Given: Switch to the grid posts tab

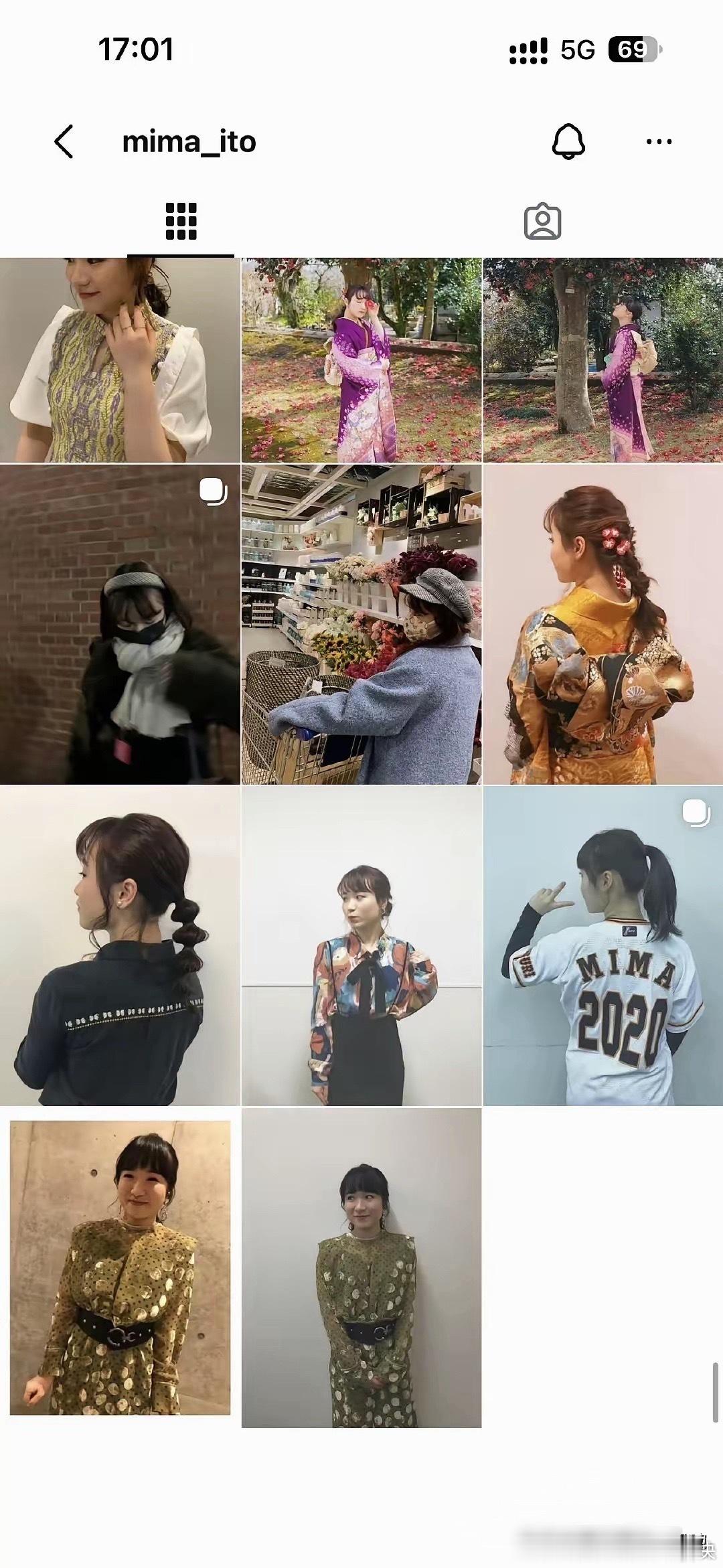Looking at the screenshot, I should pos(181,221).
